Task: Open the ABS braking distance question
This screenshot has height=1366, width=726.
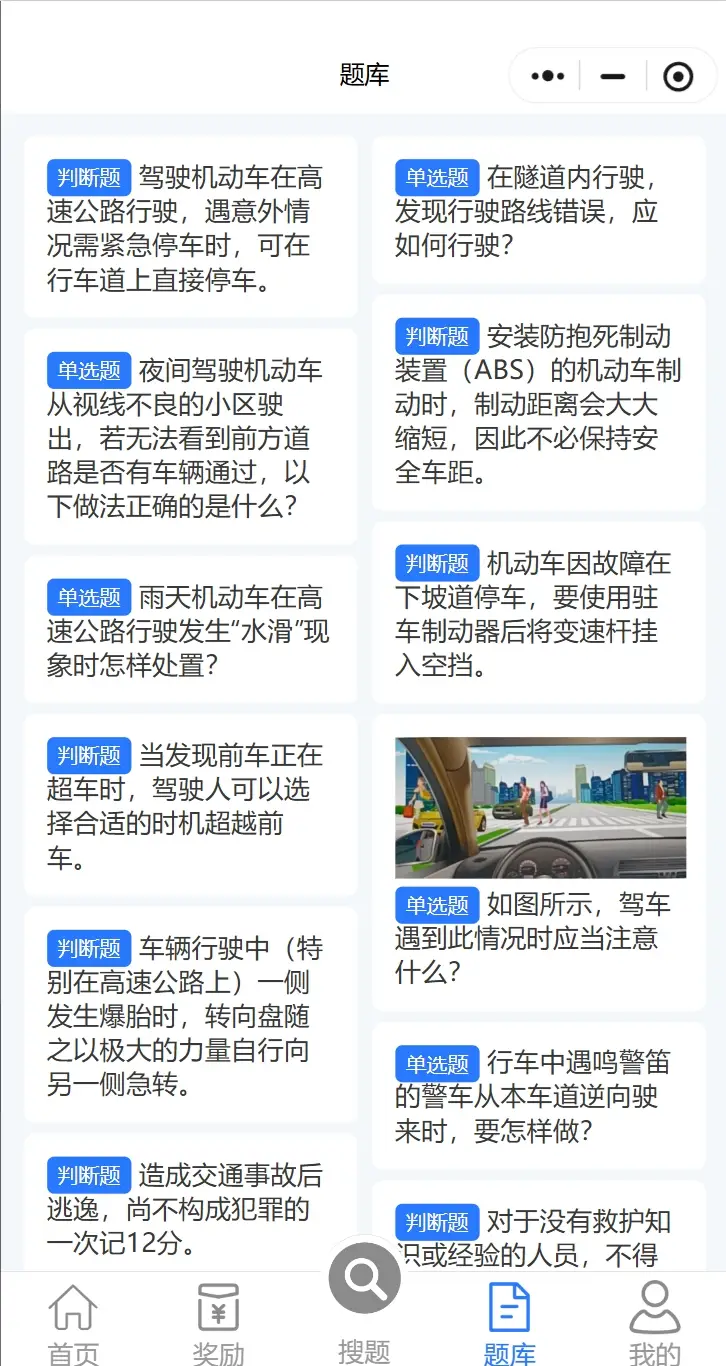Action: point(538,403)
